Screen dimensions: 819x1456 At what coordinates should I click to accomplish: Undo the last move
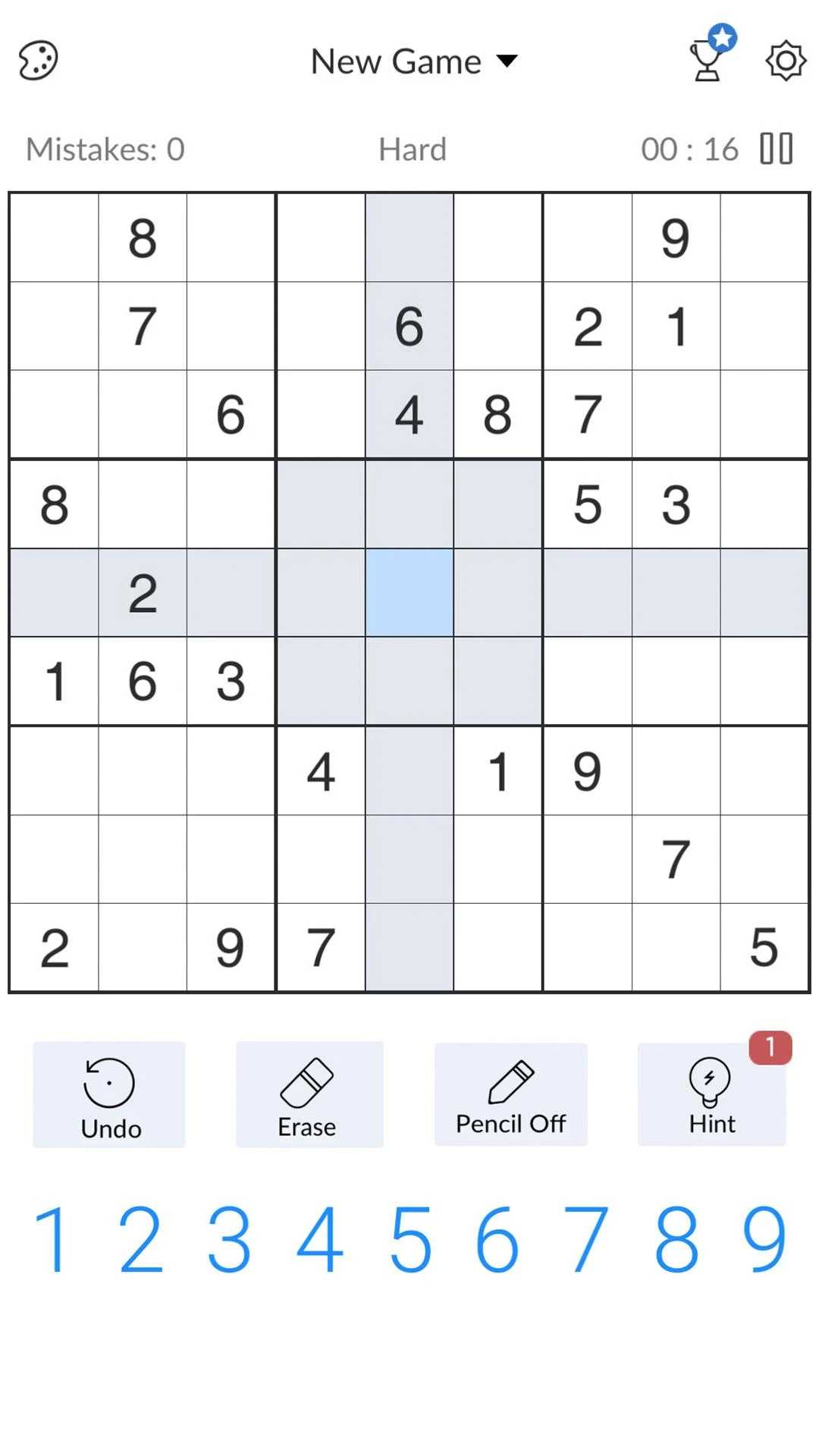coord(109,1094)
